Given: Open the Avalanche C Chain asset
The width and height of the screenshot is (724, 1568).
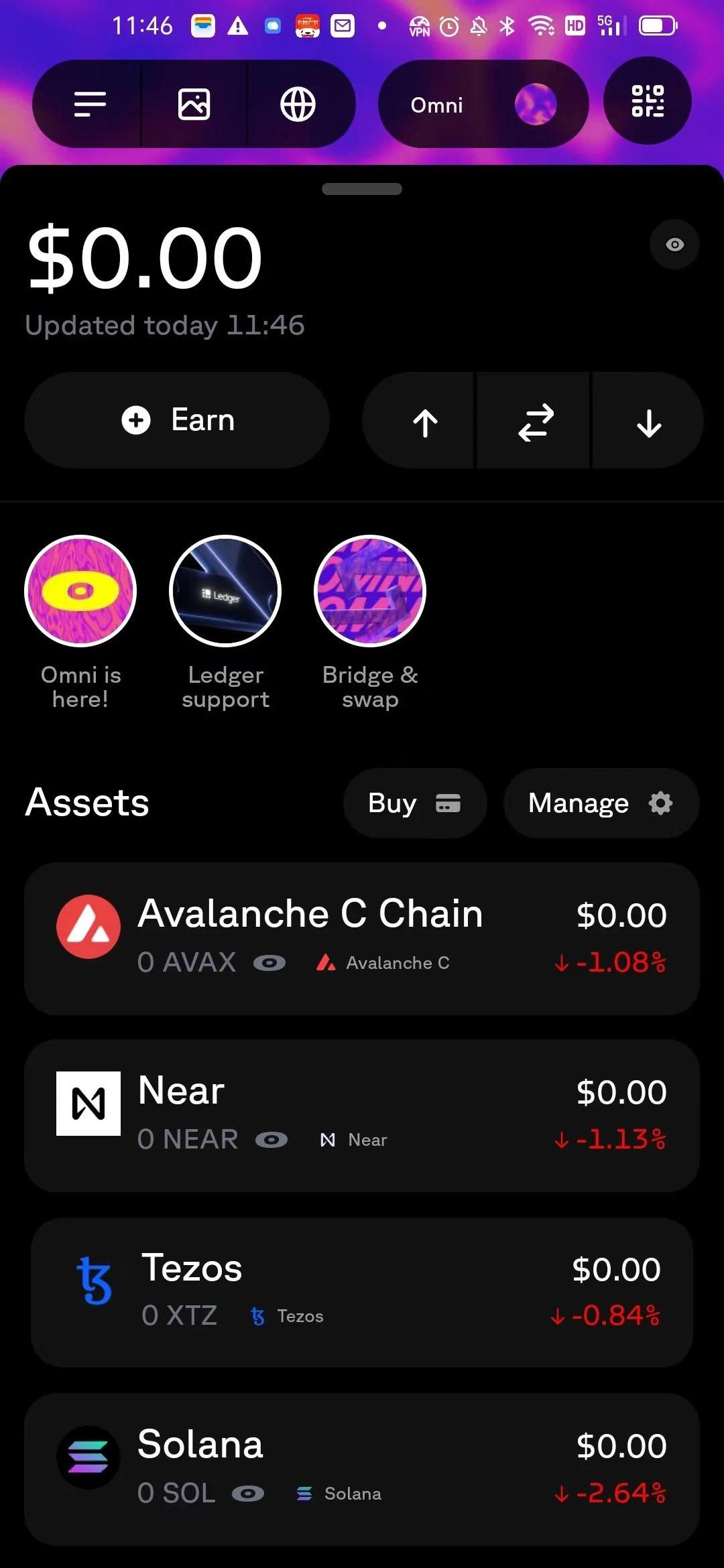Looking at the screenshot, I should [x=362, y=938].
